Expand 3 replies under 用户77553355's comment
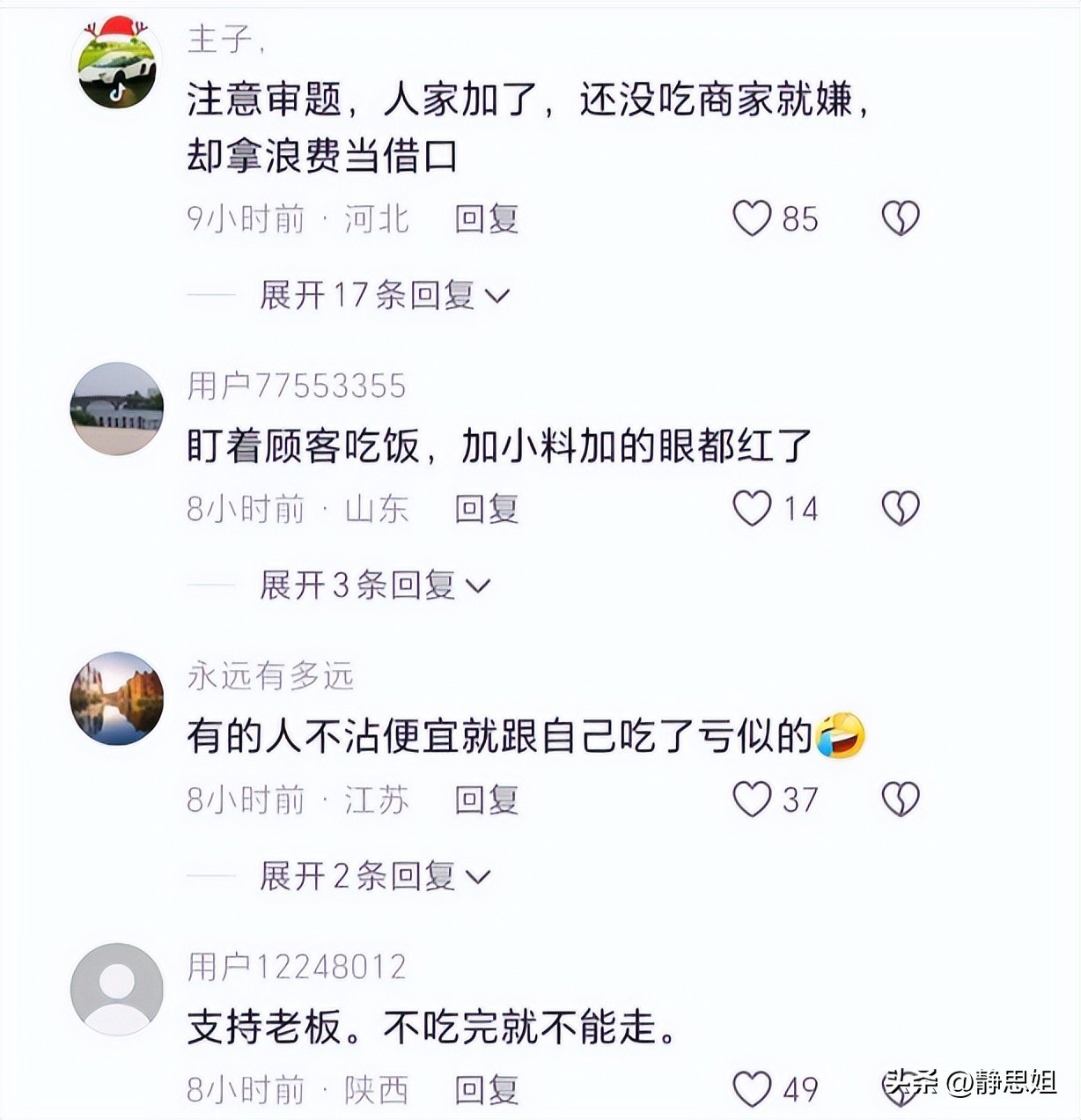This screenshot has height=1120, width=1081. pos(374,586)
